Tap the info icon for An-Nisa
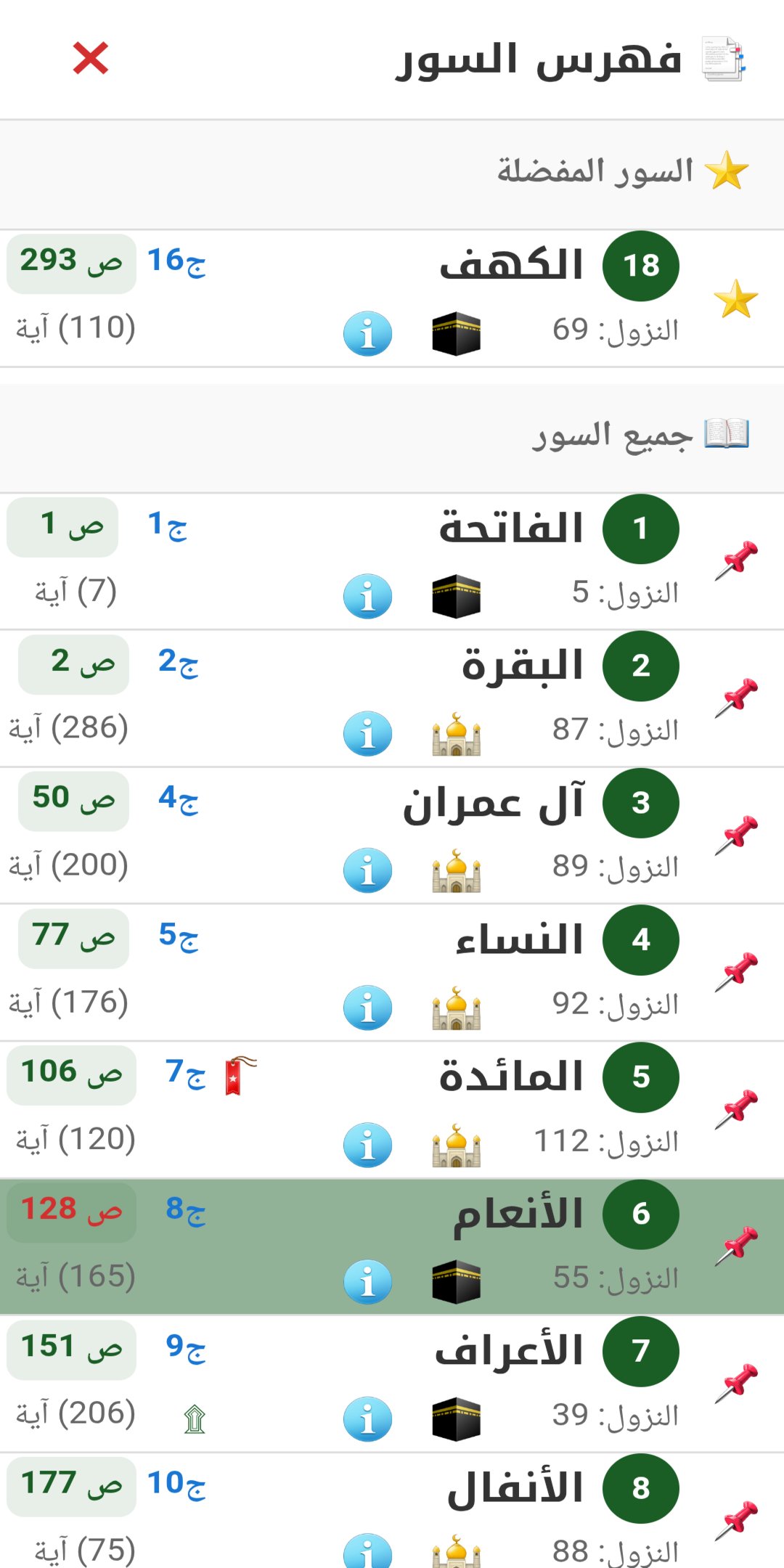The height and width of the screenshot is (1568, 784). tap(367, 1009)
